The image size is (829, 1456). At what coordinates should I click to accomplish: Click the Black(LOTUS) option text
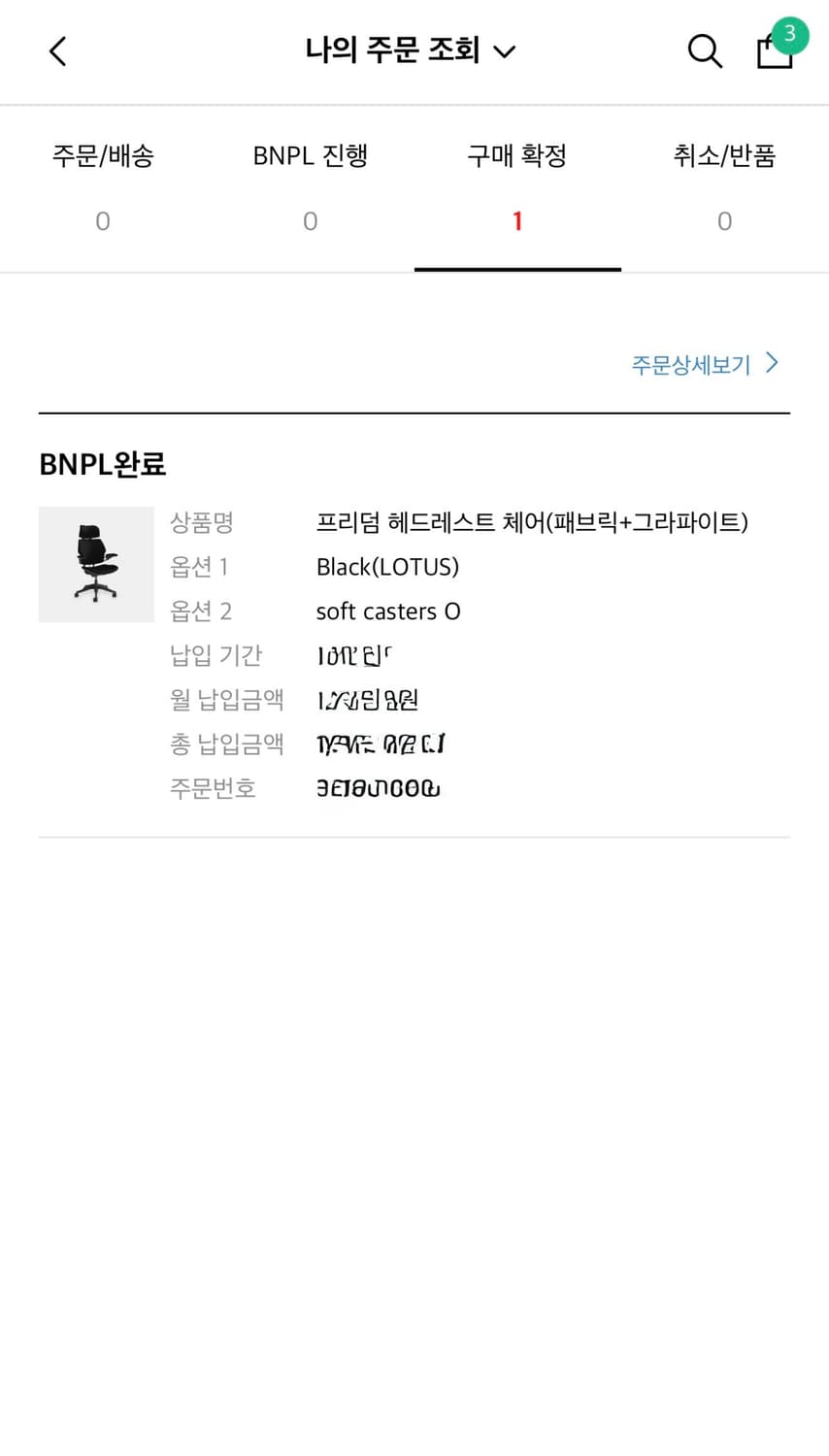(387, 567)
